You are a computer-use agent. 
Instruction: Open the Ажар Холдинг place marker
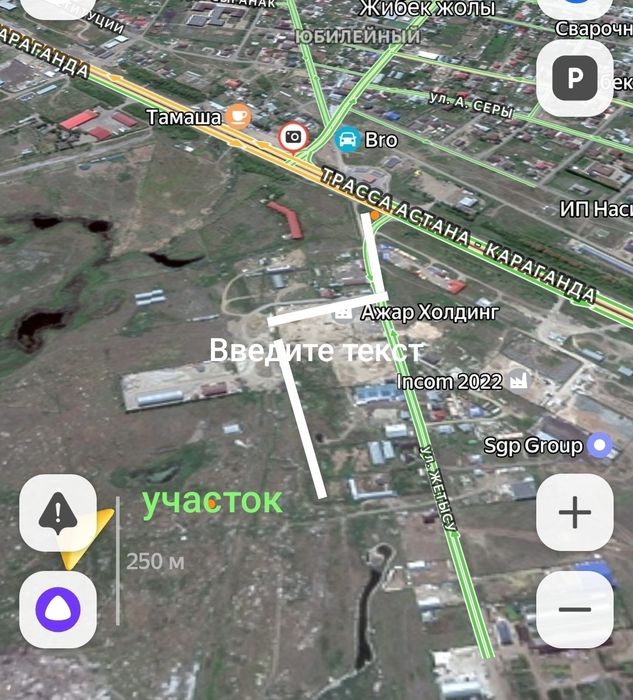point(343,312)
